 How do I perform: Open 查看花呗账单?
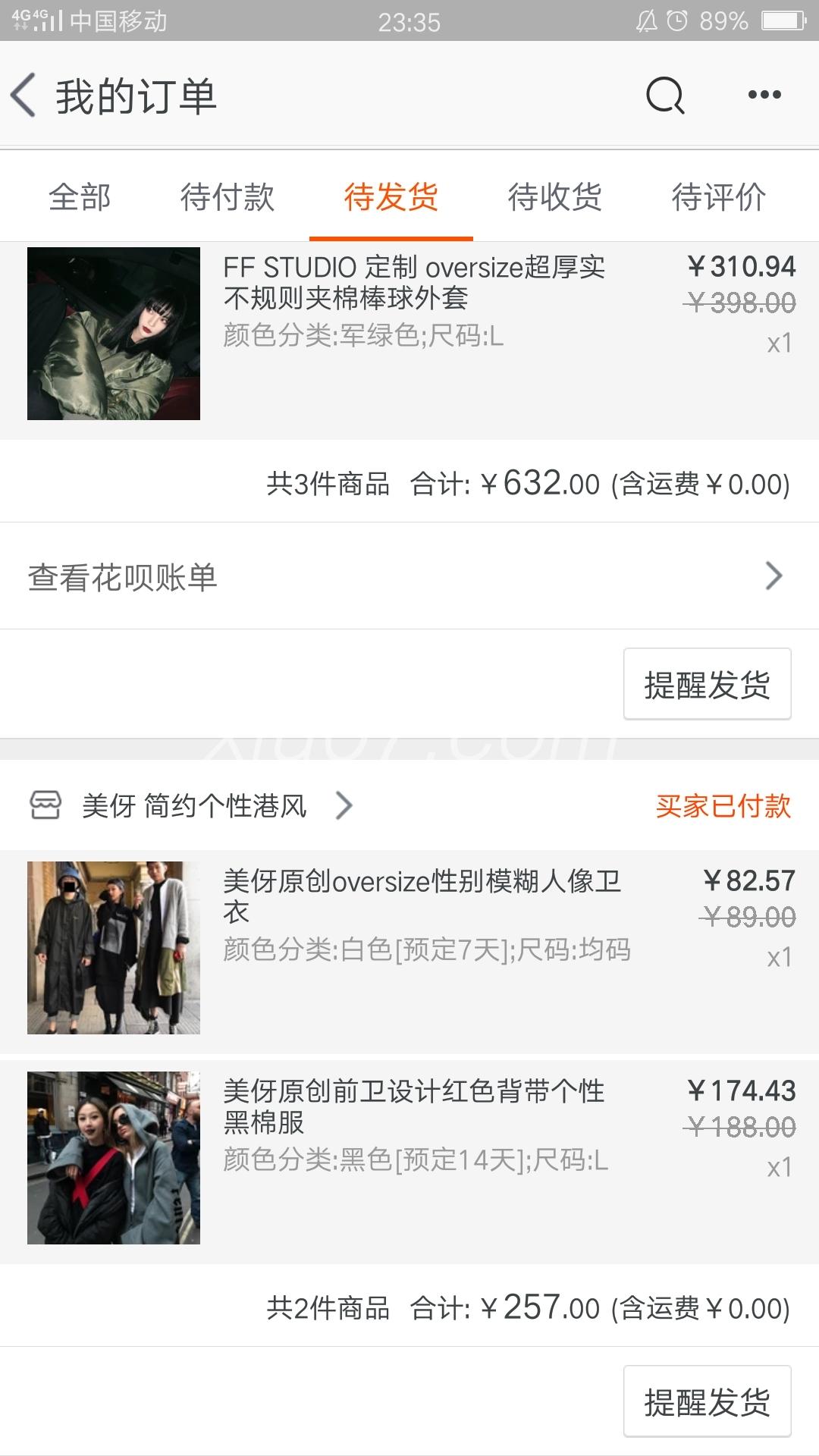409,576
